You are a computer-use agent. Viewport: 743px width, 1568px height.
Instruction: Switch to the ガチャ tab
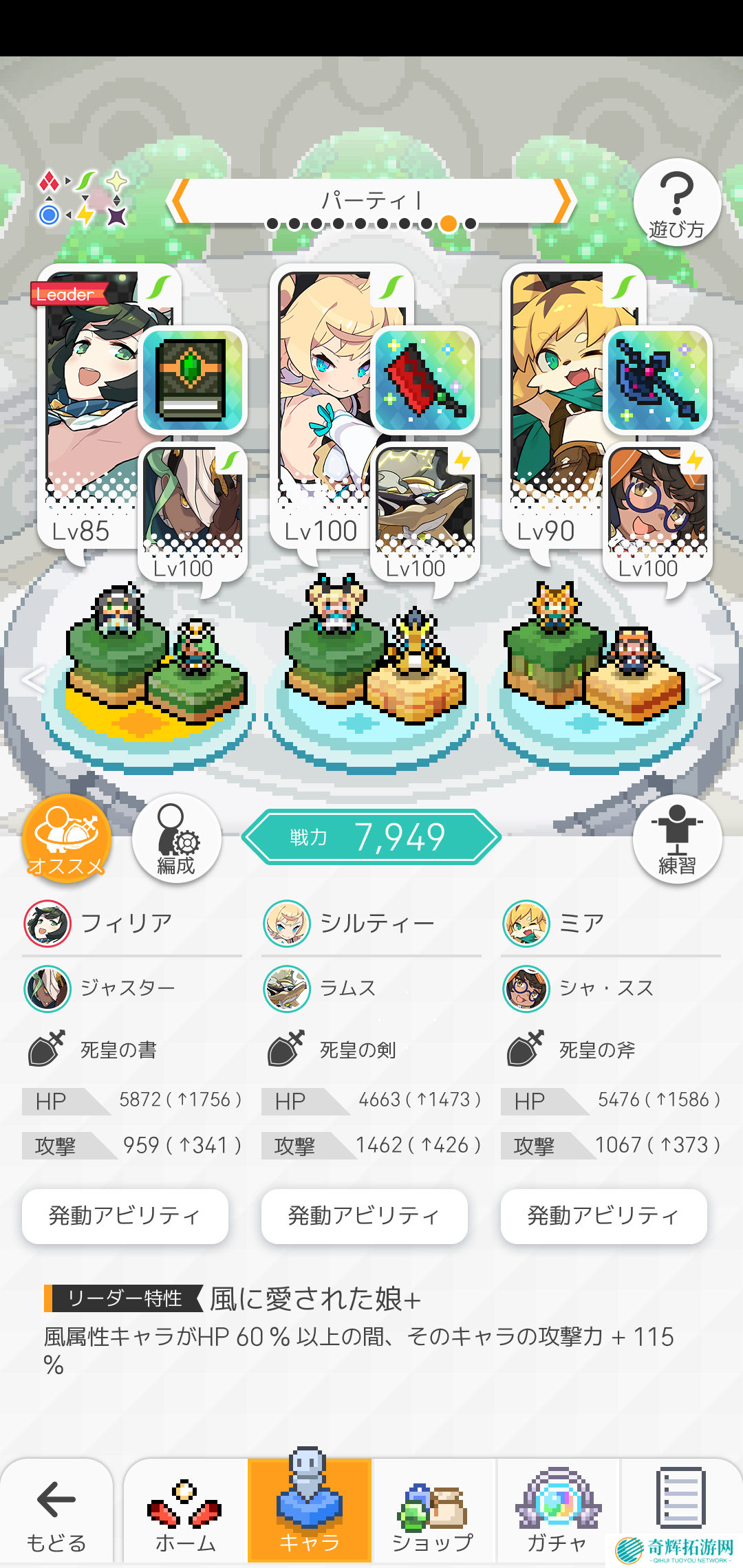point(557,1513)
